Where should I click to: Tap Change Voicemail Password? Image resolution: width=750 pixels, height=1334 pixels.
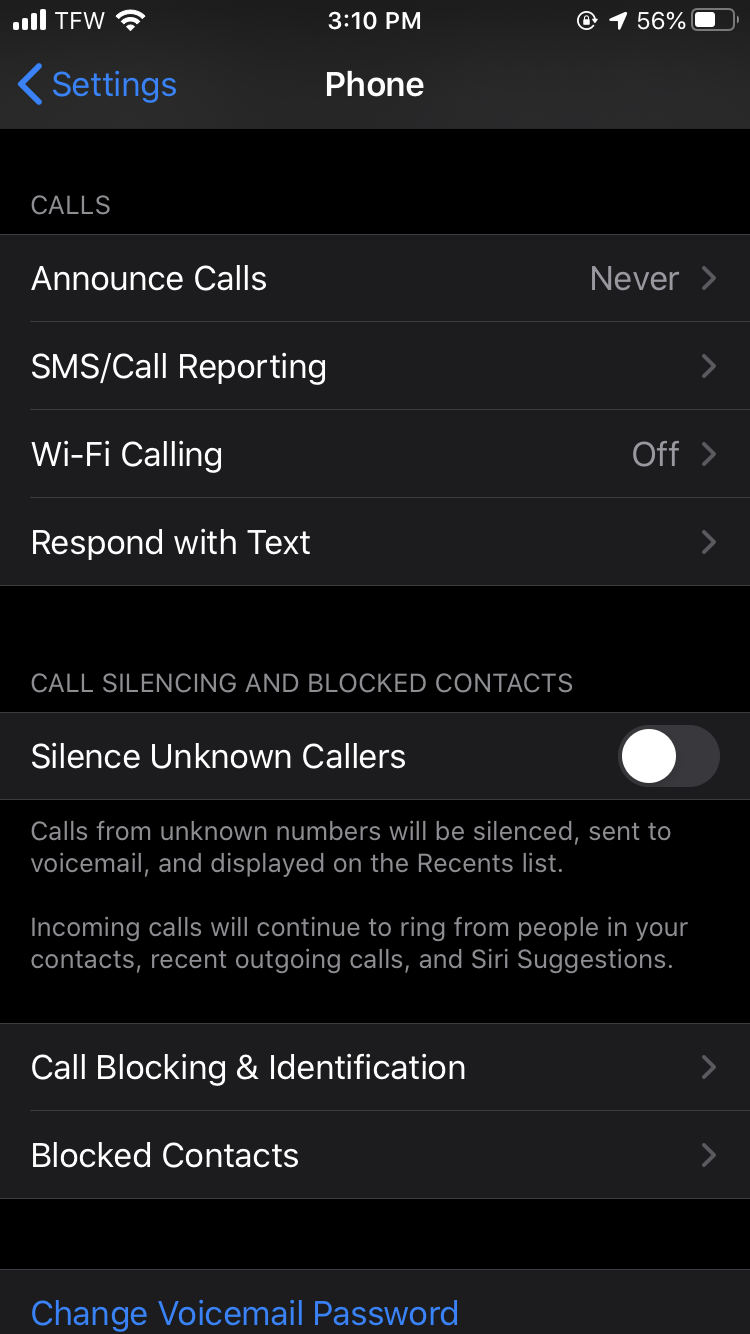point(245,1311)
